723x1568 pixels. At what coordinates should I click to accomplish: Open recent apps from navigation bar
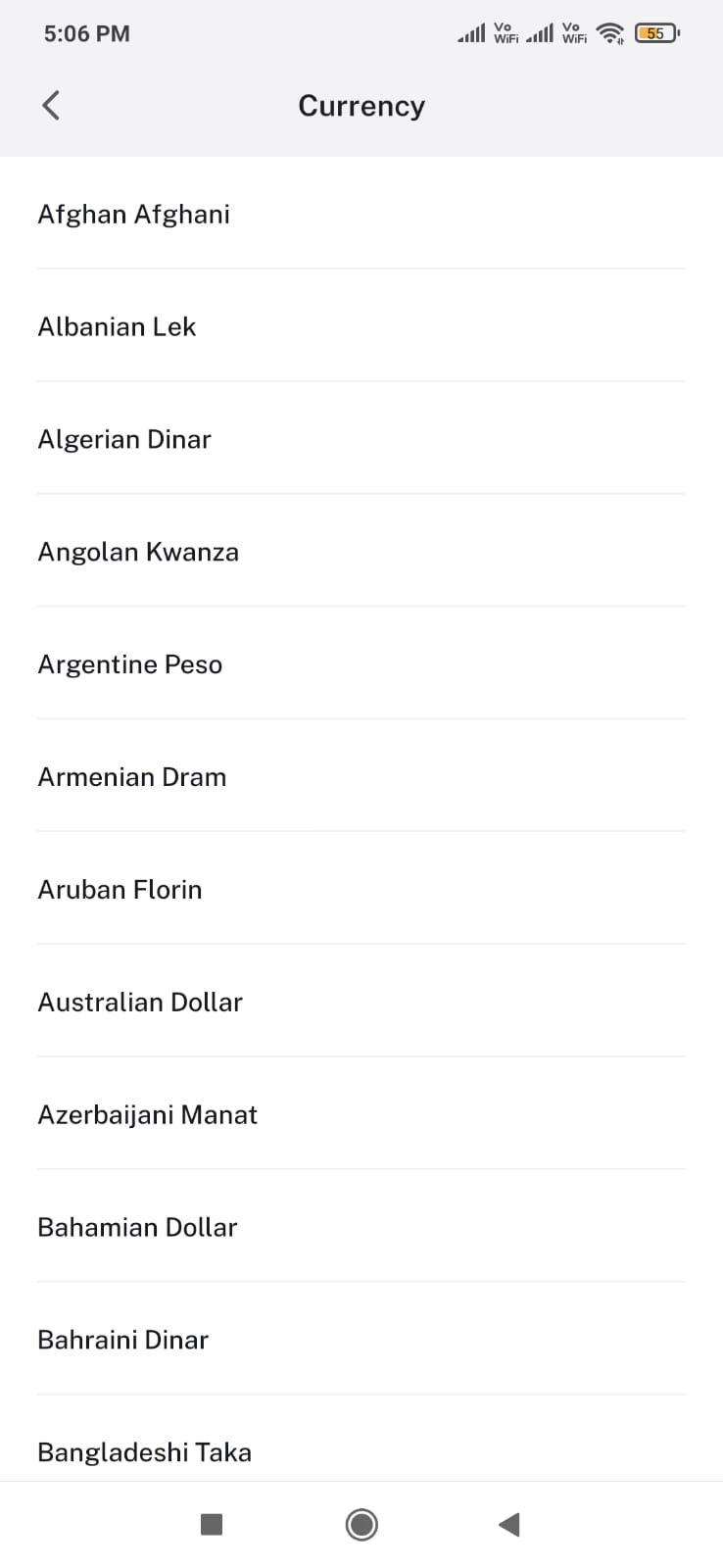point(212,1525)
